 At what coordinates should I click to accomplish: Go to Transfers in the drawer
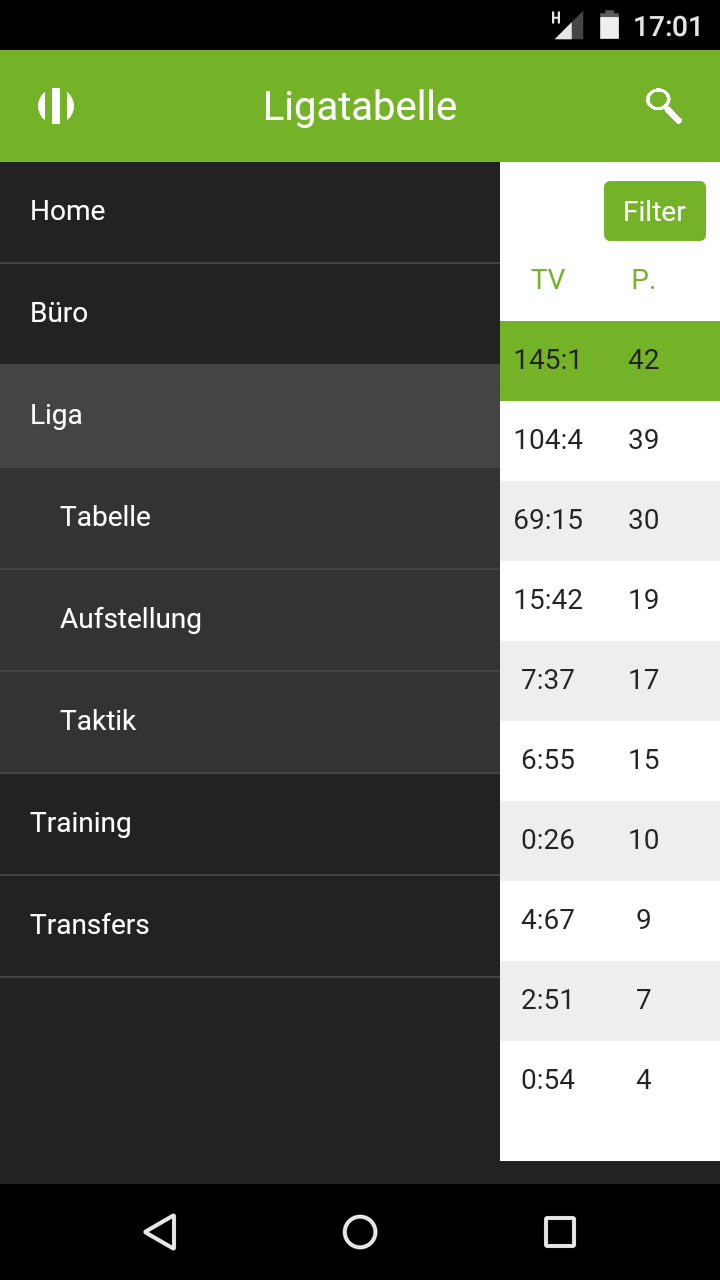point(250,926)
